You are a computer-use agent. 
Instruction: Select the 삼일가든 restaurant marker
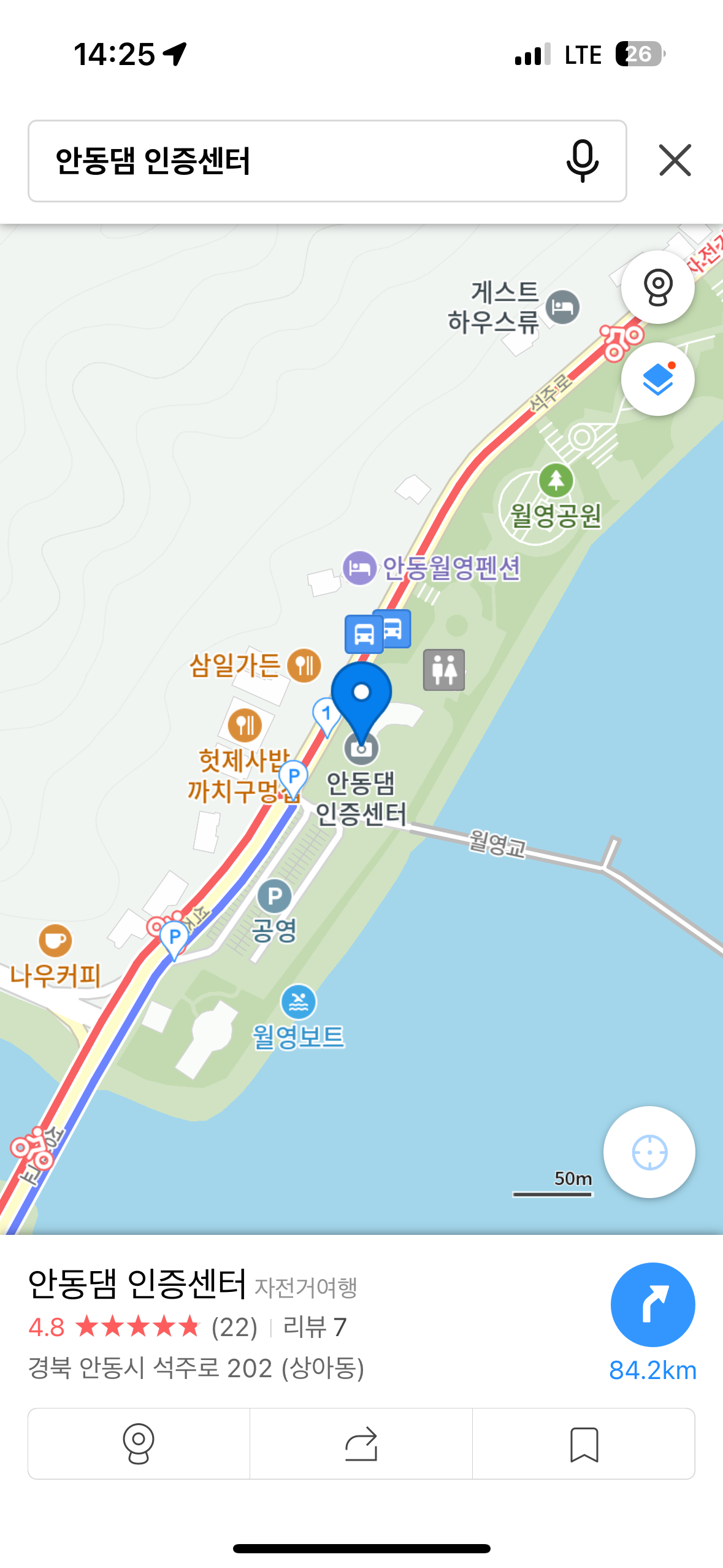coord(304,665)
